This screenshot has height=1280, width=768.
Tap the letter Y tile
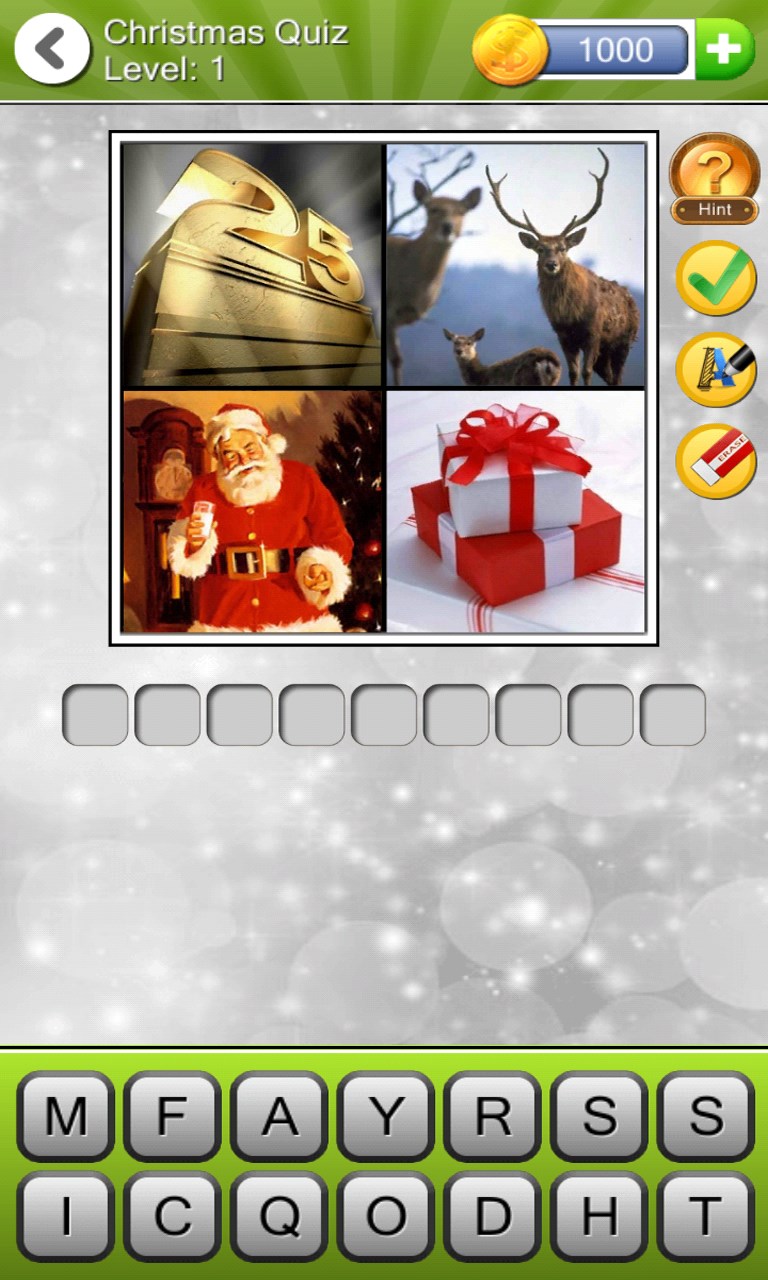[x=385, y=1117]
